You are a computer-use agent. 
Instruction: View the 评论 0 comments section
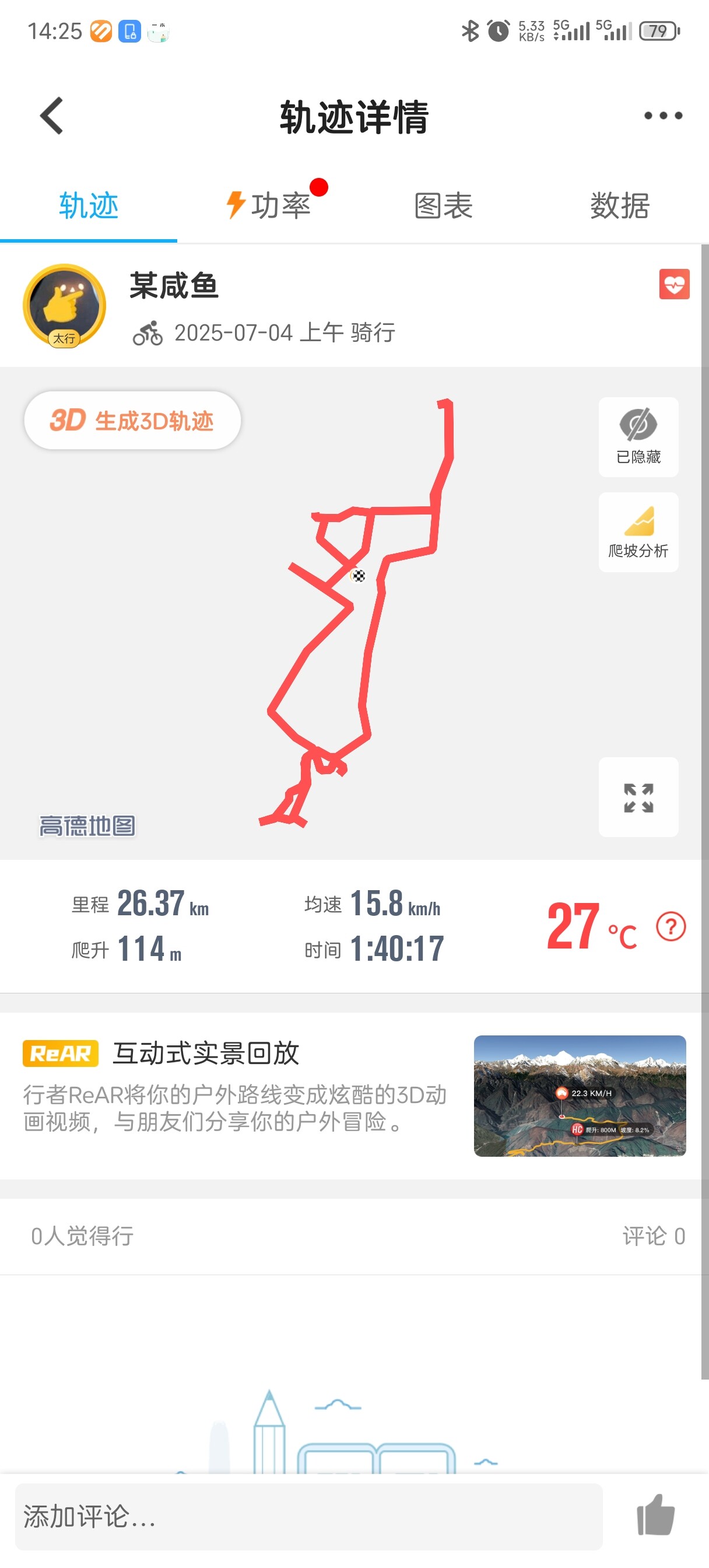(x=653, y=1236)
